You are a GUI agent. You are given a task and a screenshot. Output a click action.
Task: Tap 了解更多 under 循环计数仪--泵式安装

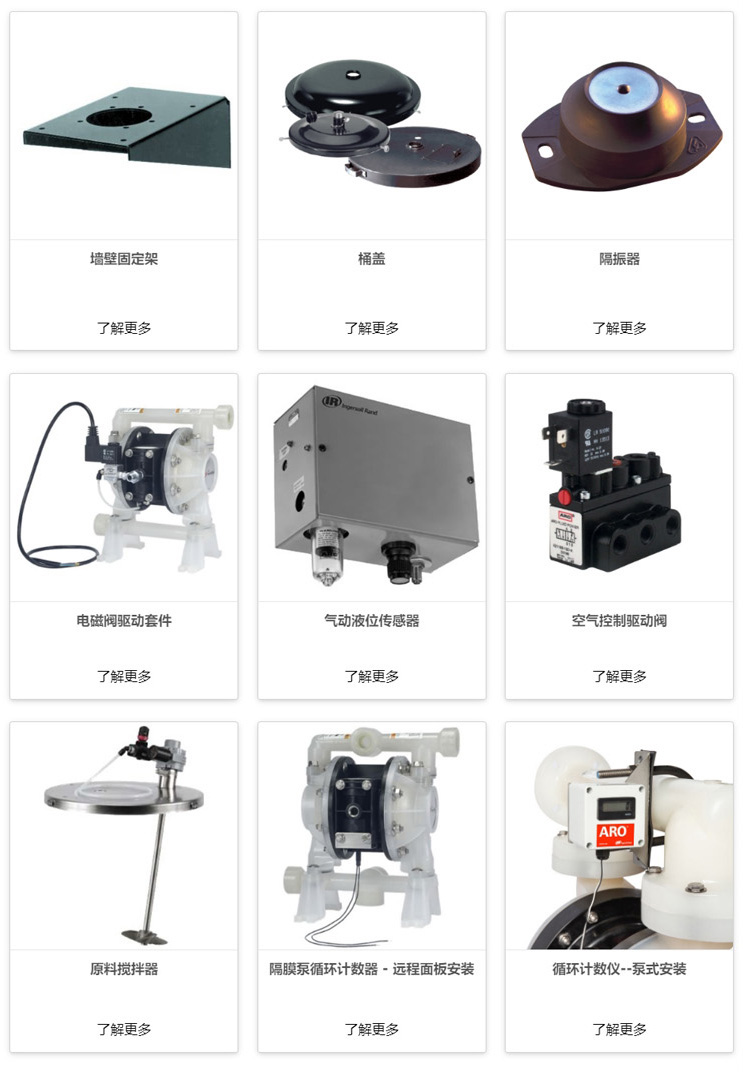tap(619, 1029)
